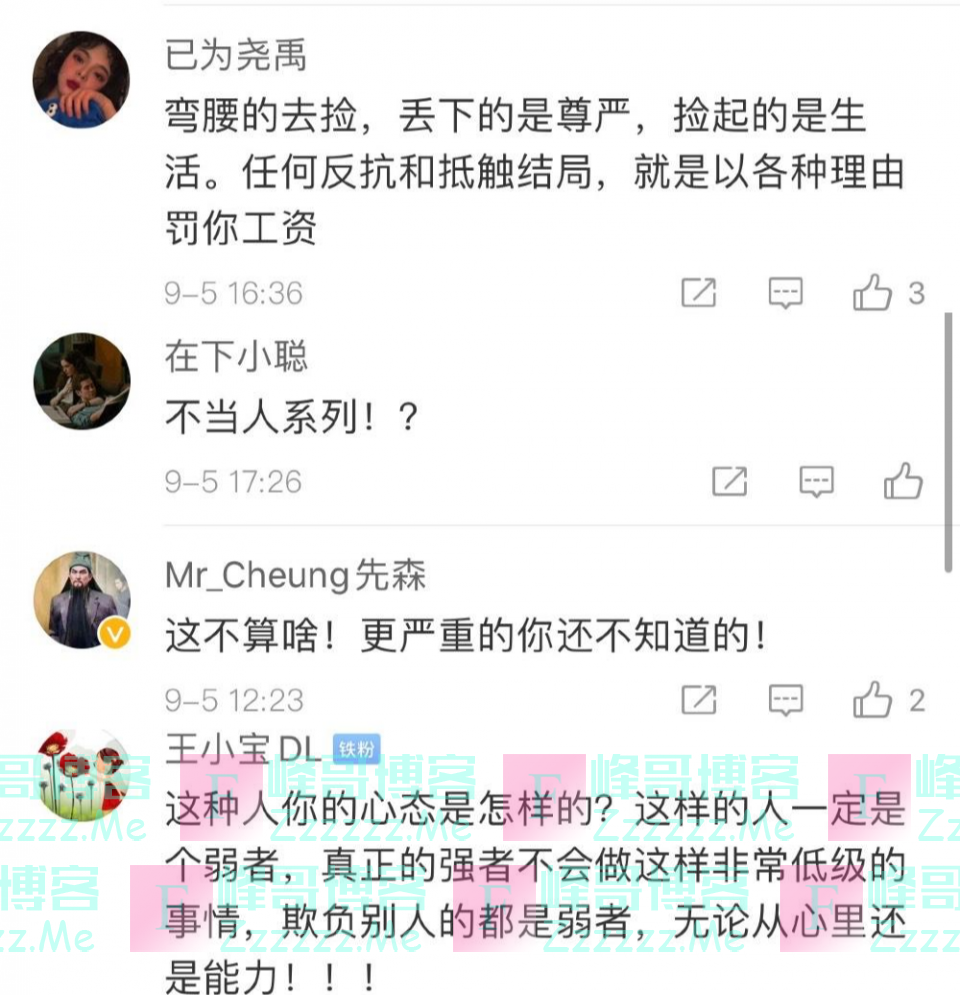Like the comment by 已为尧禹

pyautogui.click(x=872, y=293)
